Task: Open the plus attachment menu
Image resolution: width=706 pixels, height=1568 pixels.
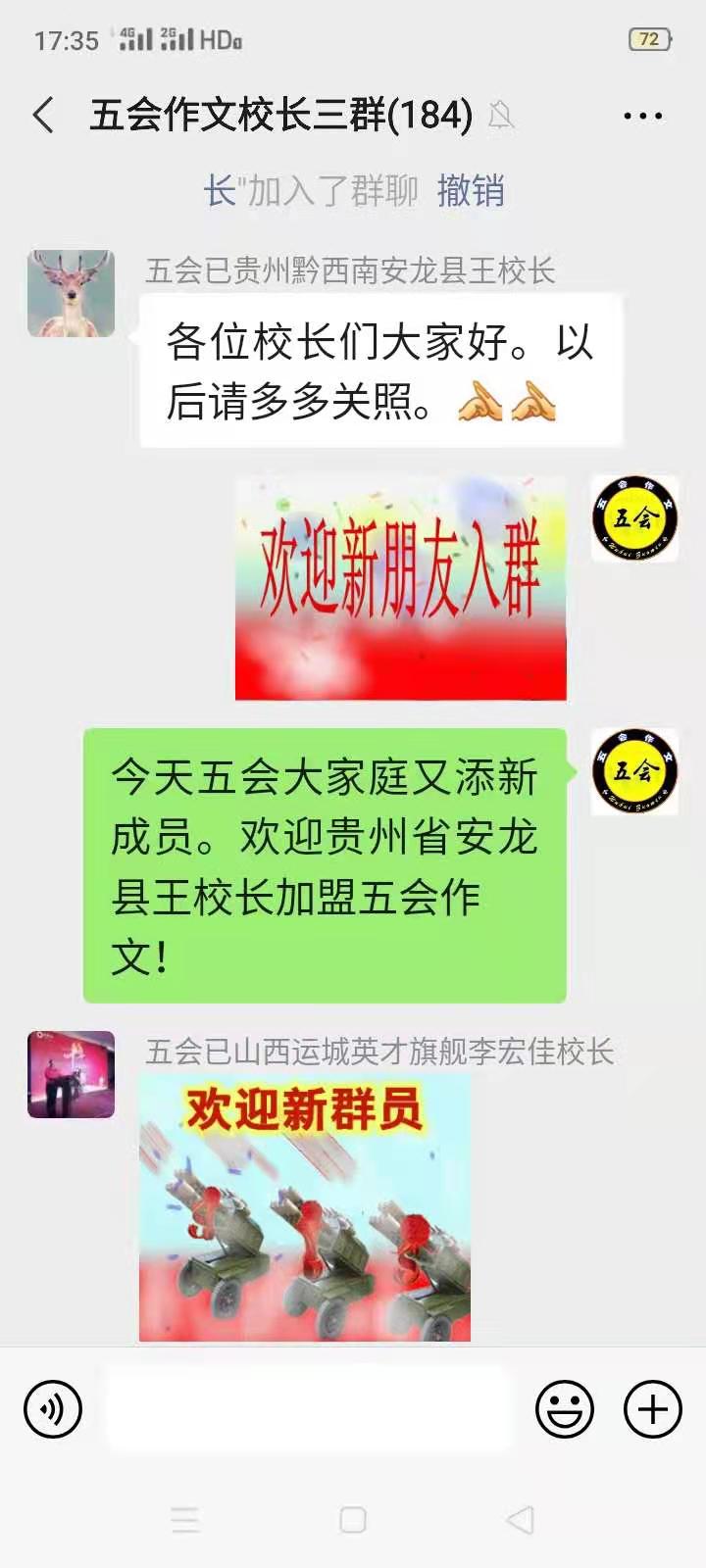Action: click(653, 1409)
